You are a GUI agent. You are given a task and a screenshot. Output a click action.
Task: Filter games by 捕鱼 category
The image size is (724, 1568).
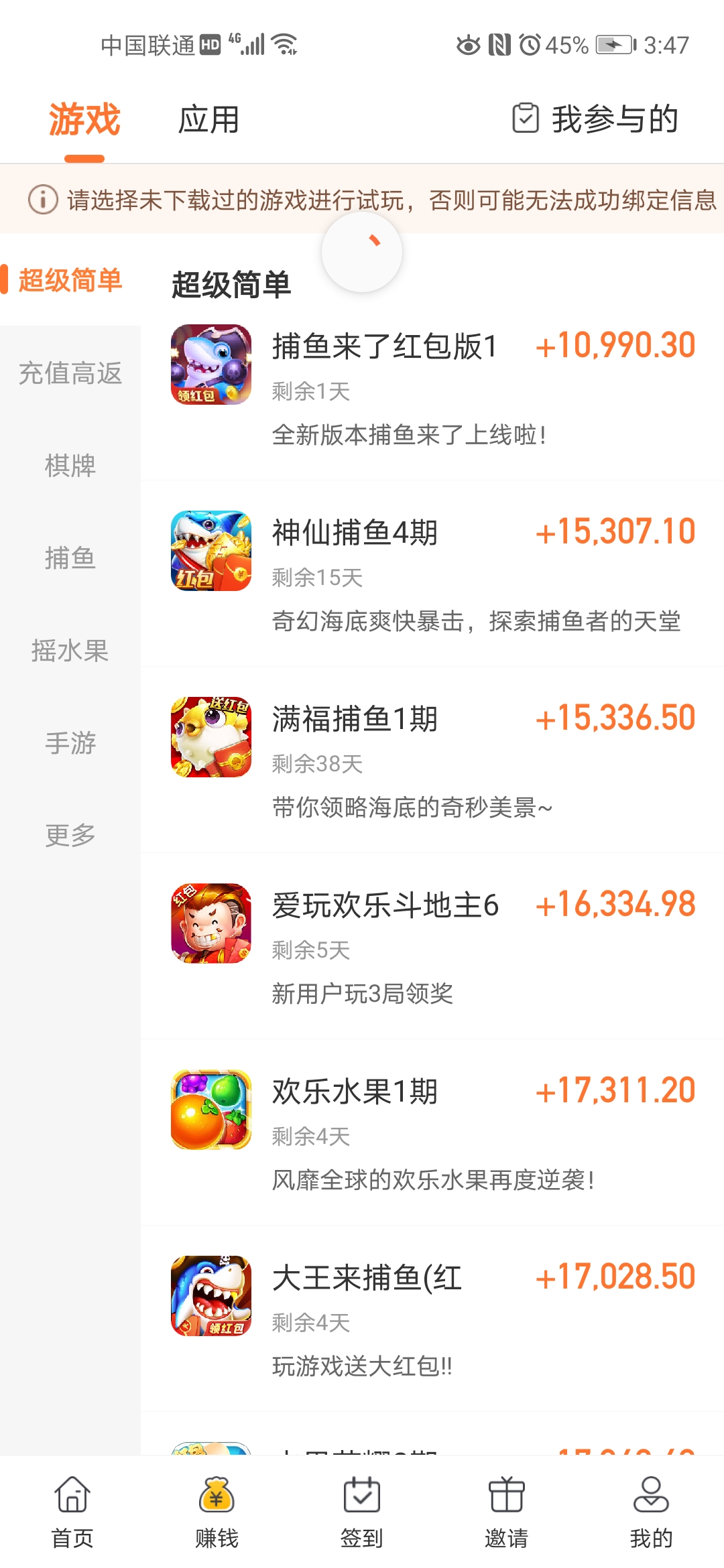pos(70,558)
